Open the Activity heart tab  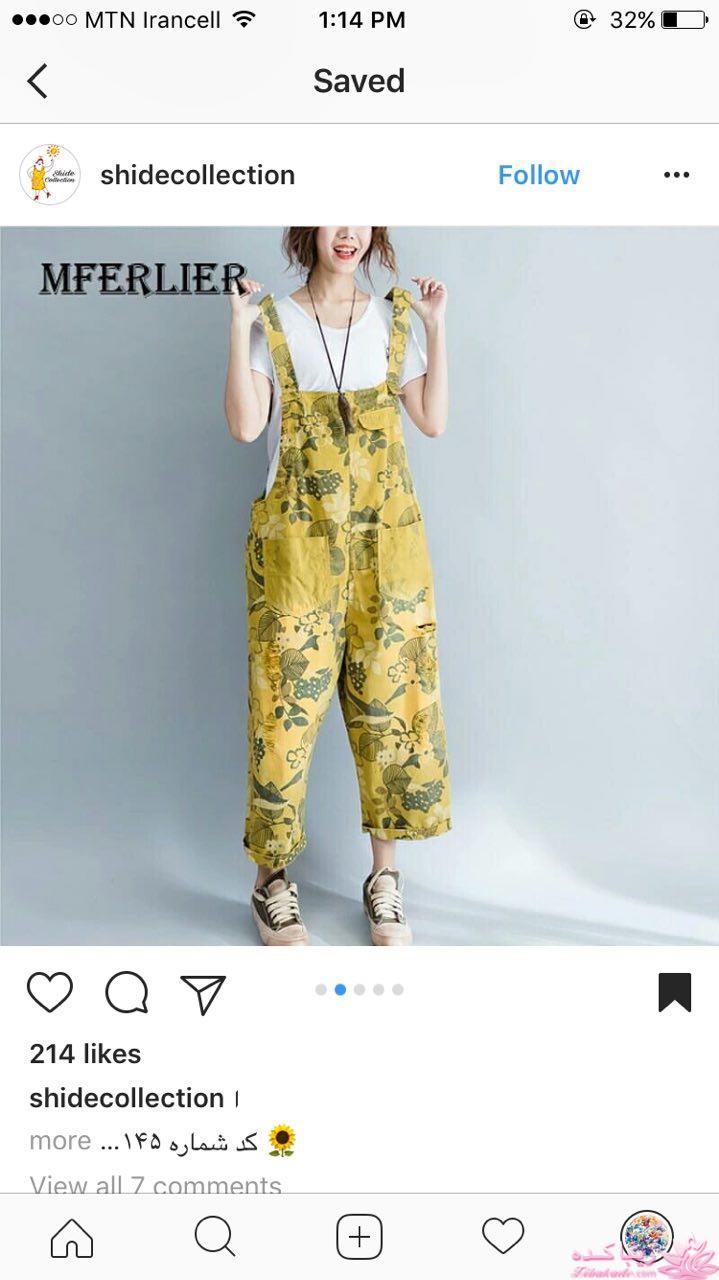[x=503, y=1237]
